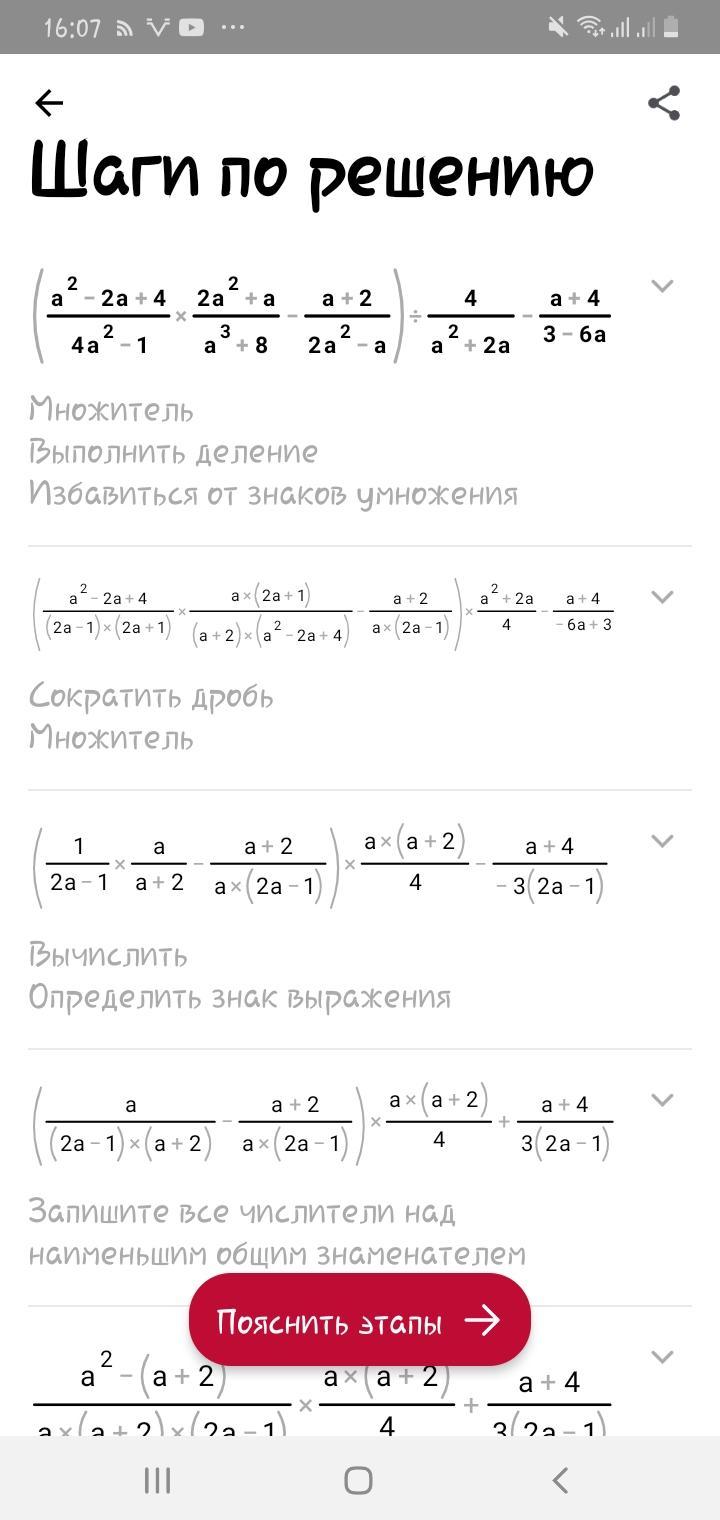720x1520 pixels.
Task: Expand the last partially visible step
Action: [662, 1357]
